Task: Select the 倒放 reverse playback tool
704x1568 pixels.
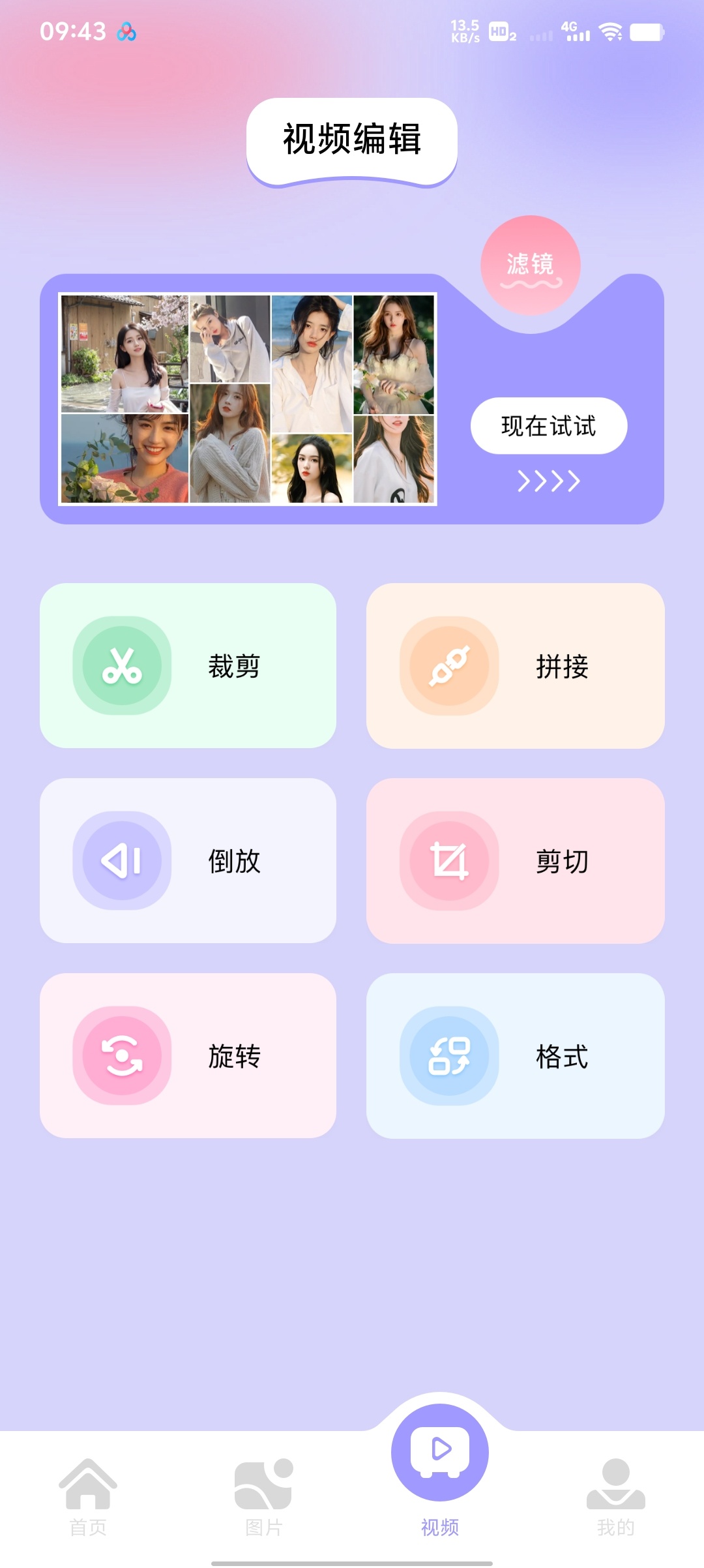Action: [x=188, y=860]
